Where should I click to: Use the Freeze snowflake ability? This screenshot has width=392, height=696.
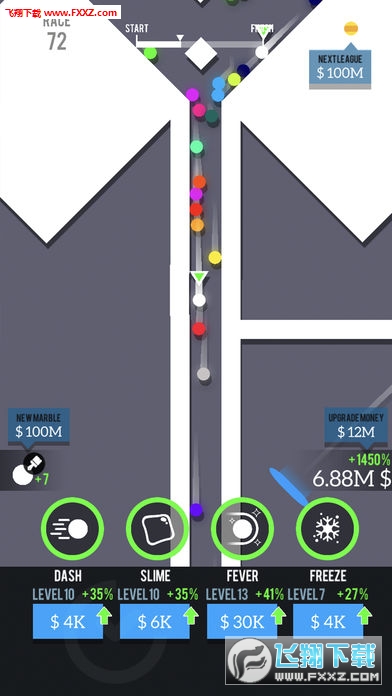click(327, 529)
